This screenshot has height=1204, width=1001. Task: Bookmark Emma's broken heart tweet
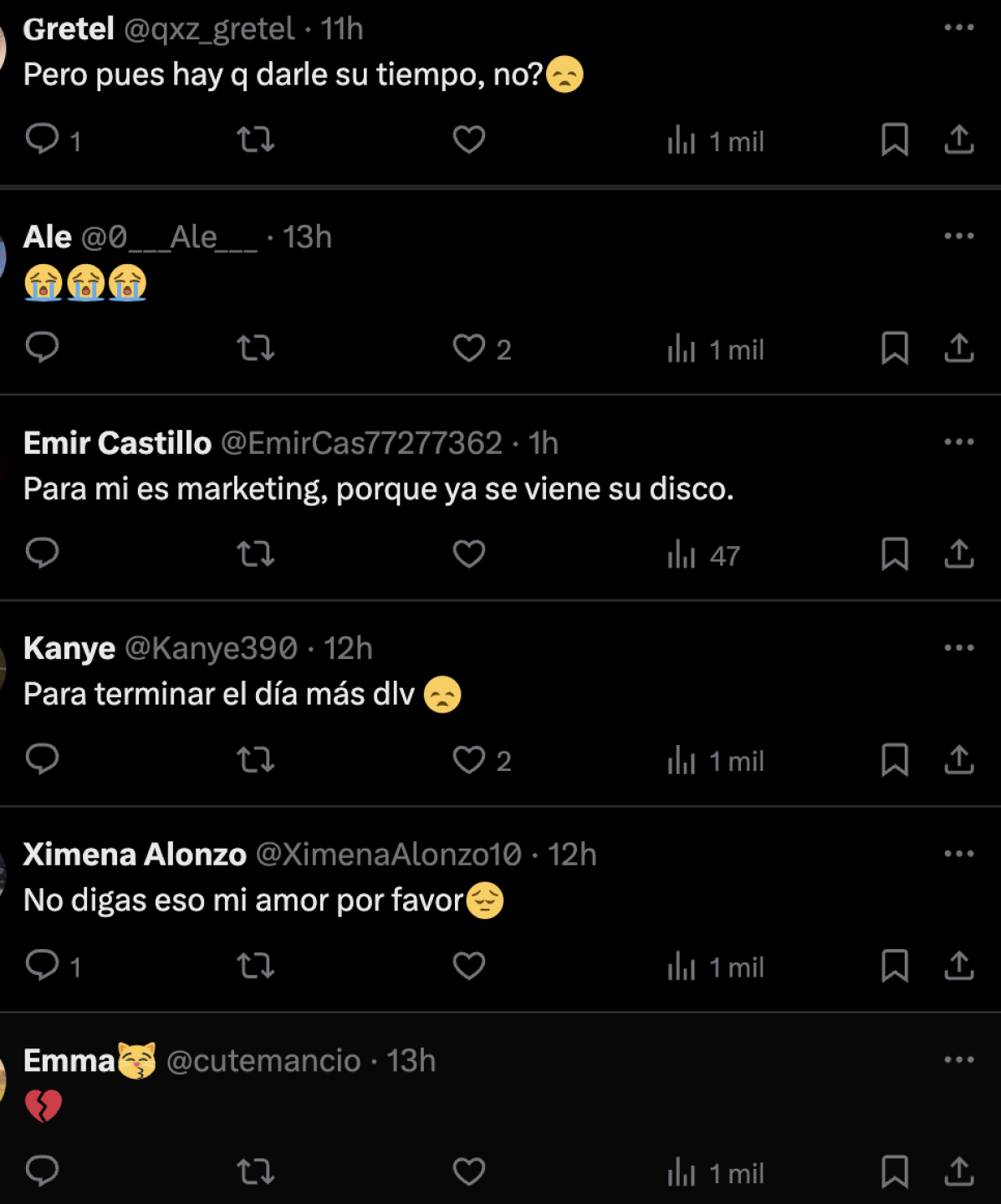pos(896,1171)
